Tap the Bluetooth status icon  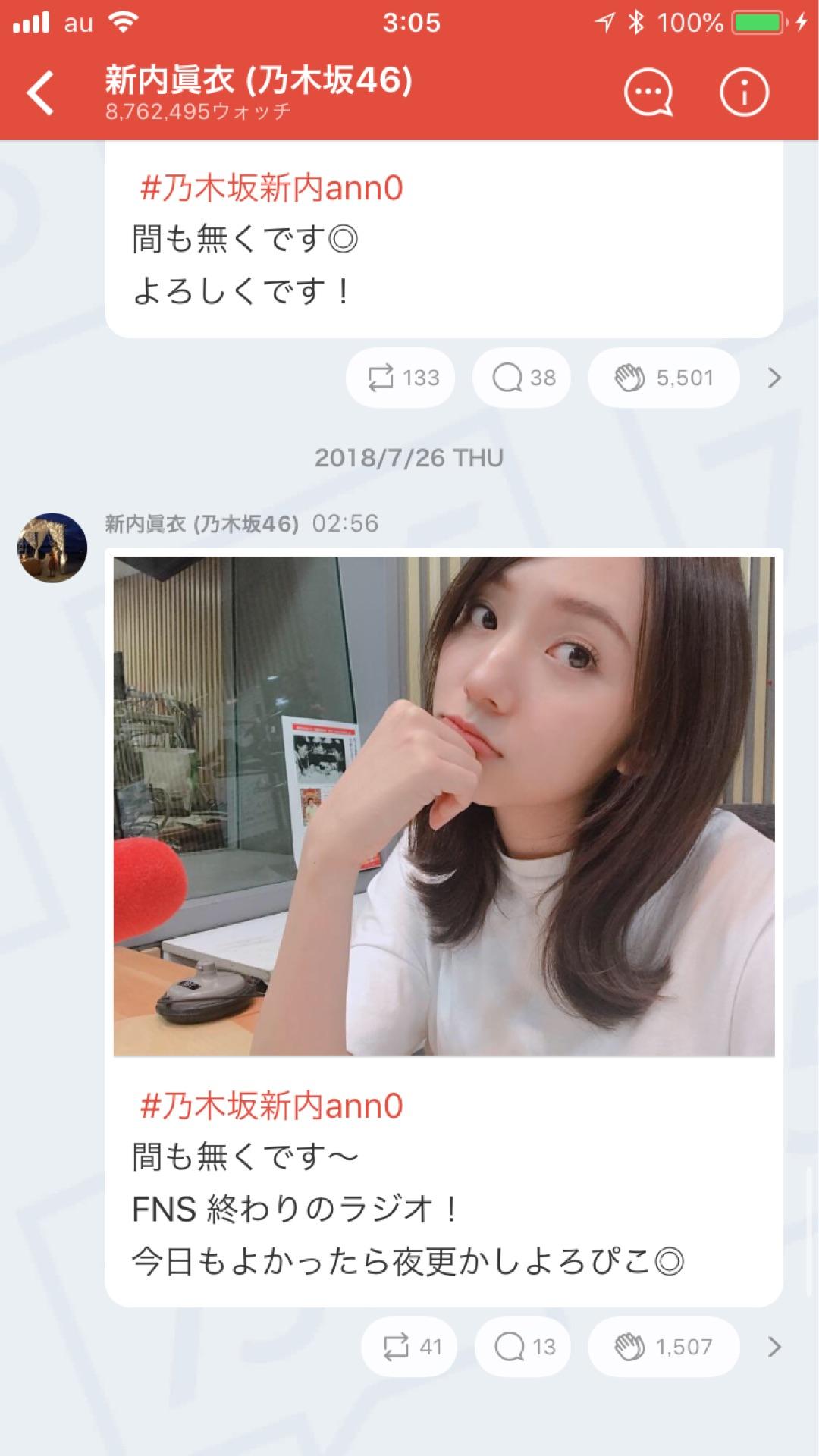point(635,23)
